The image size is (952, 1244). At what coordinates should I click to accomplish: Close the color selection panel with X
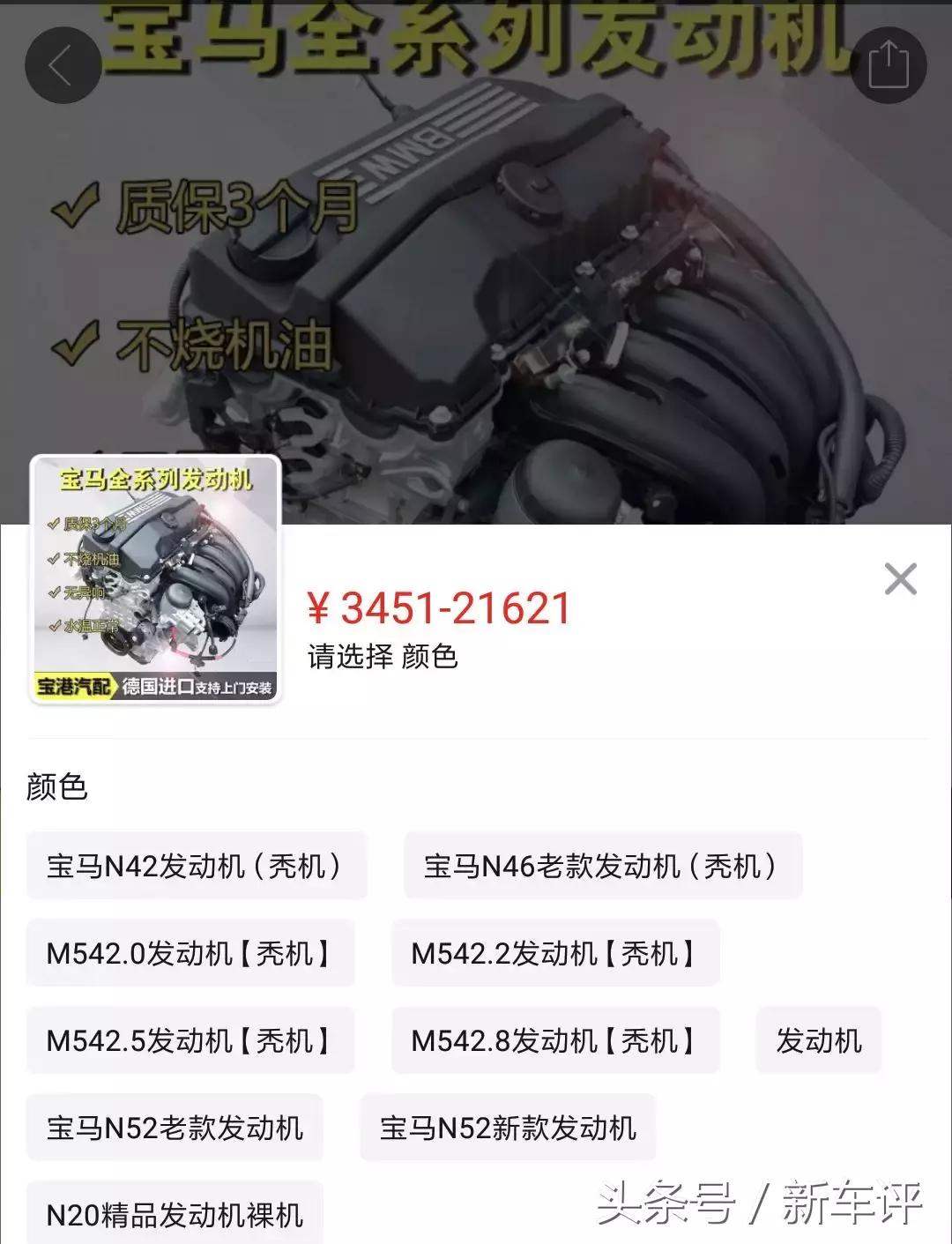tap(900, 577)
